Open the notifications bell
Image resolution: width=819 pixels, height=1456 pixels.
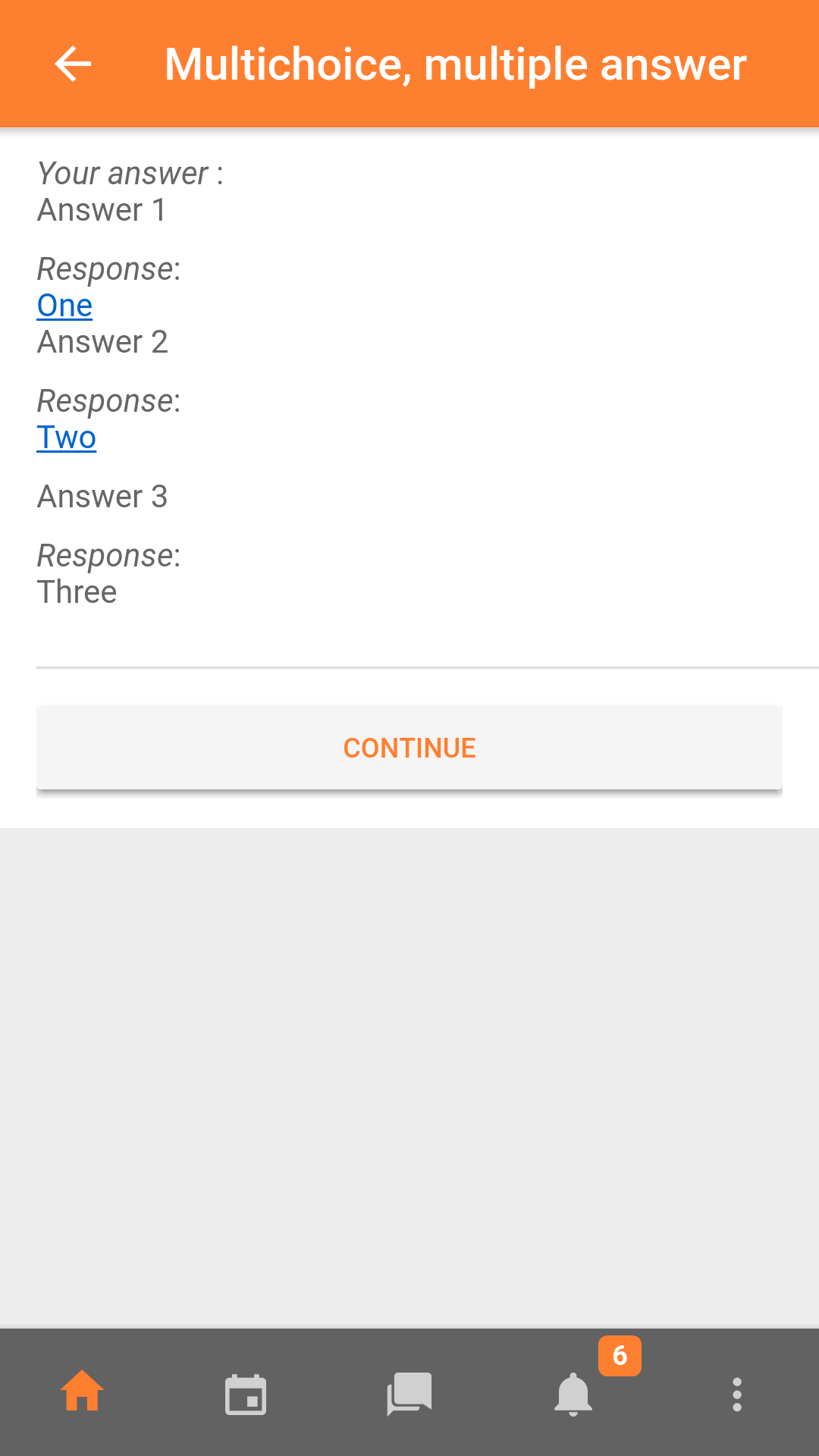[x=573, y=1394]
